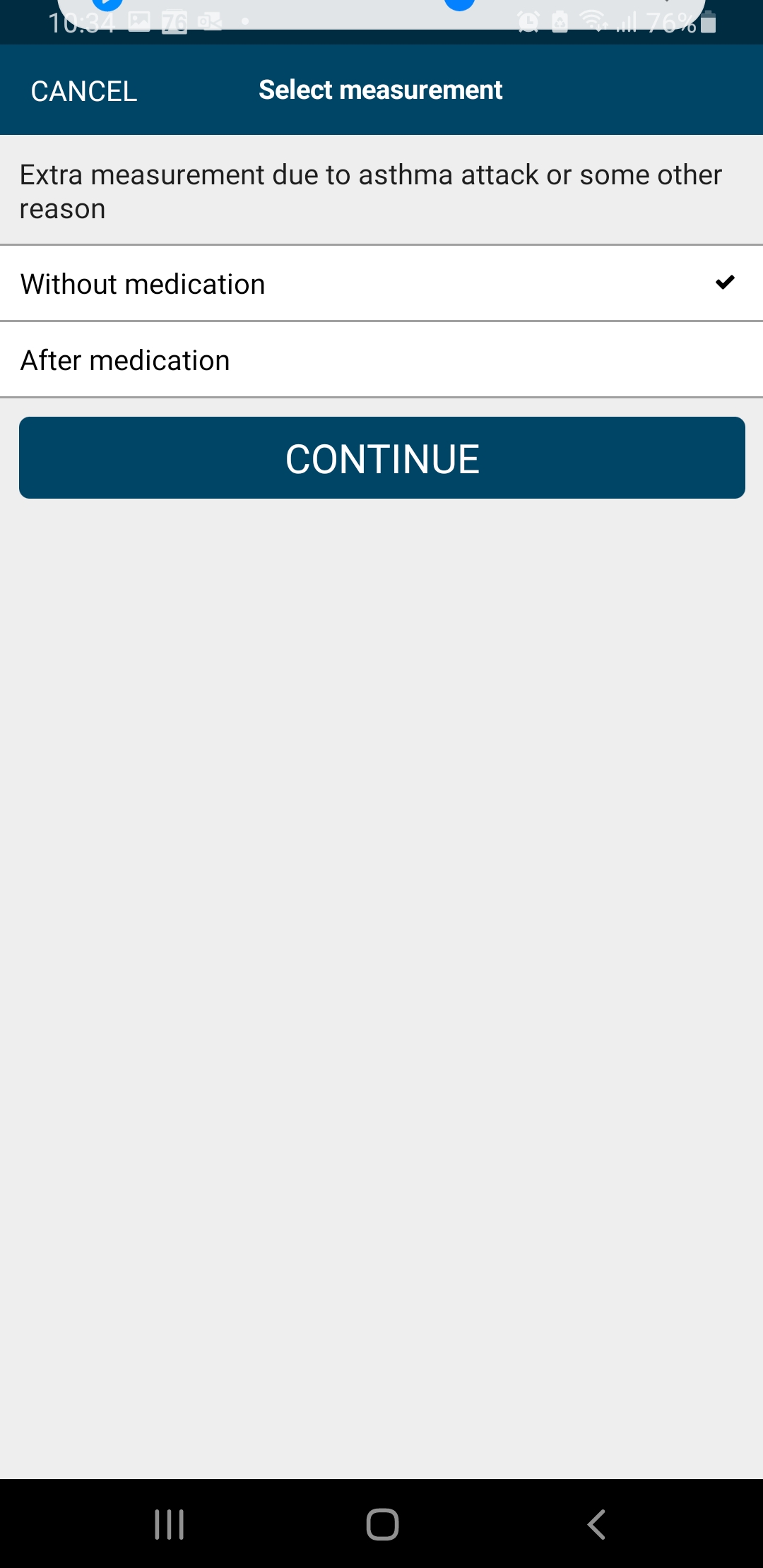Tap the CONTINUE button
This screenshot has width=763, height=1568.
pyautogui.click(x=382, y=458)
